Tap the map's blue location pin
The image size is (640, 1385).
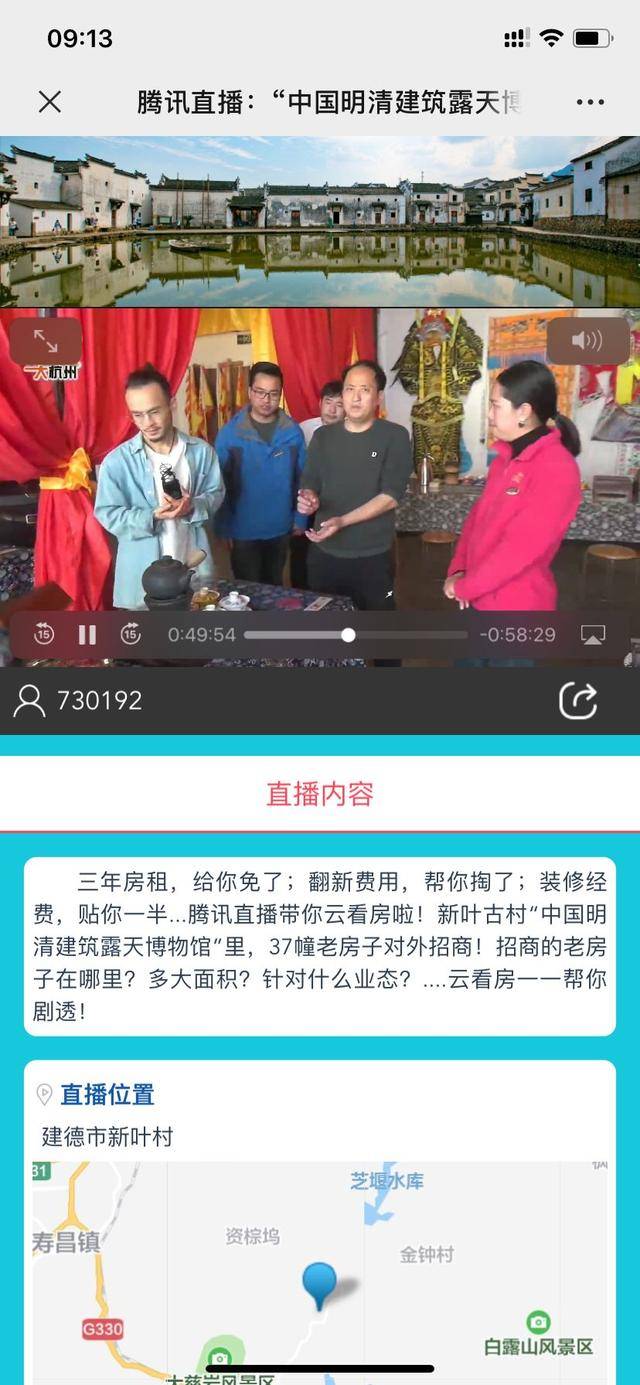coord(320,1283)
